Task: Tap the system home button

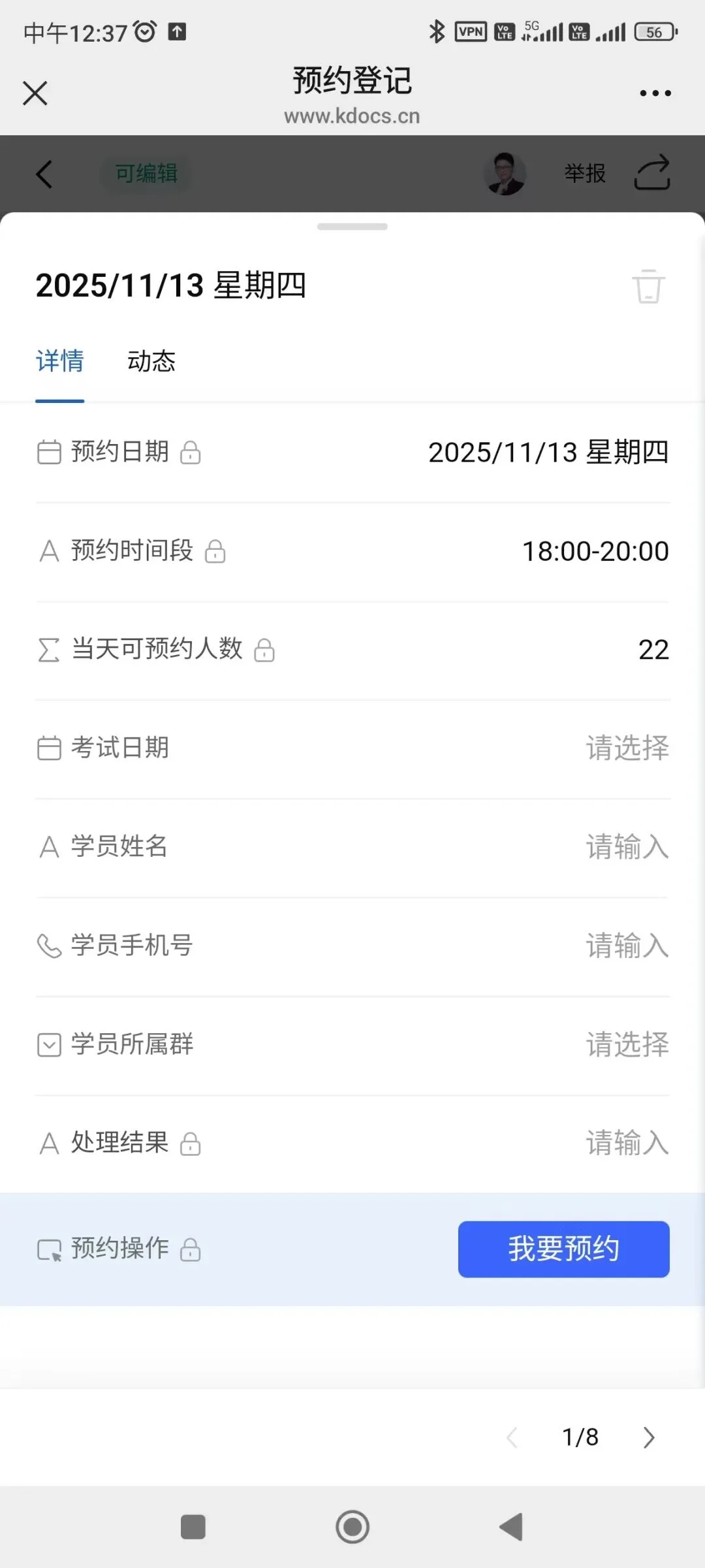Action: point(352,1527)
